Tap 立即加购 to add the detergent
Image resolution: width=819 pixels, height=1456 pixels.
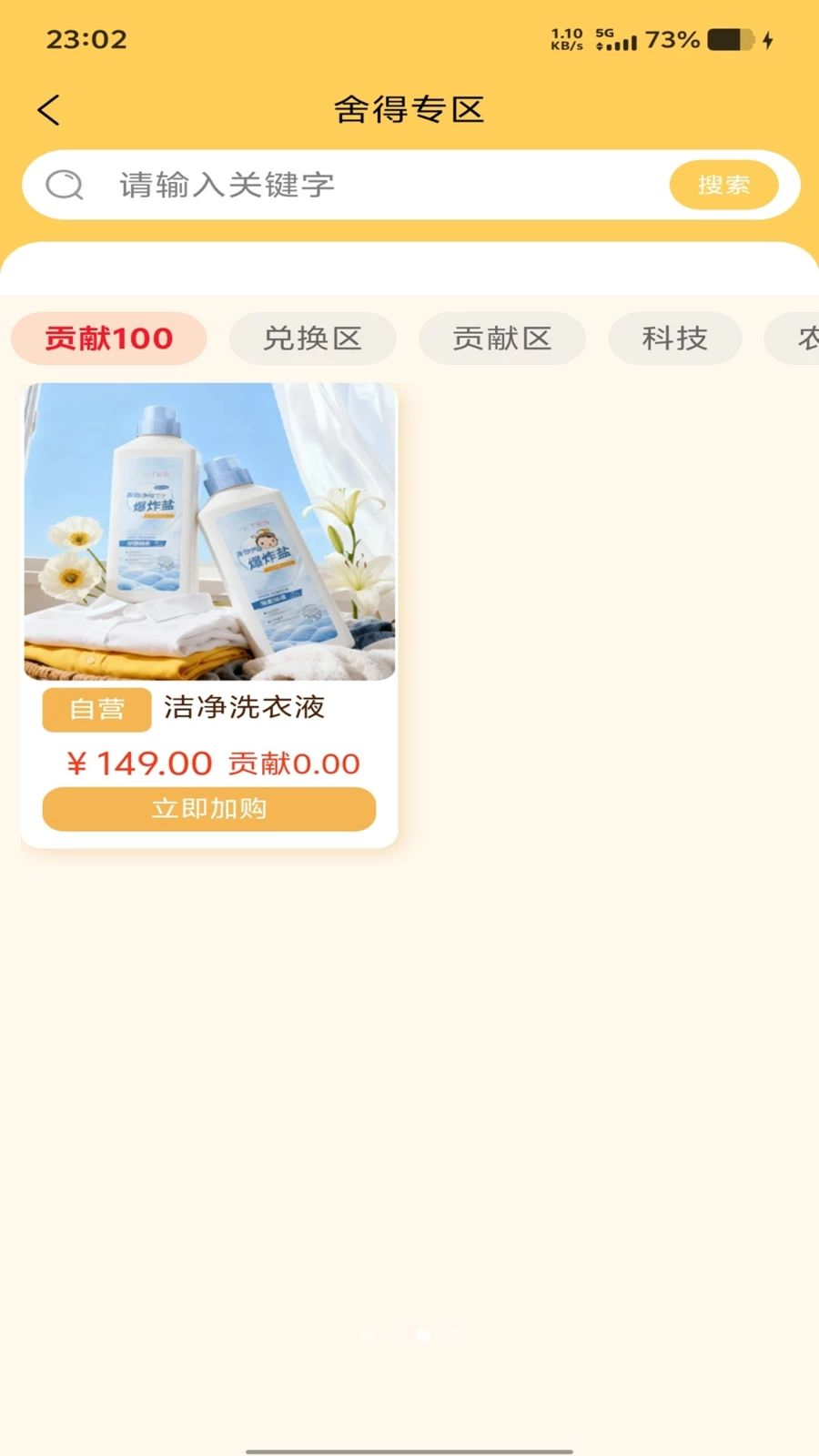(209, 809)
